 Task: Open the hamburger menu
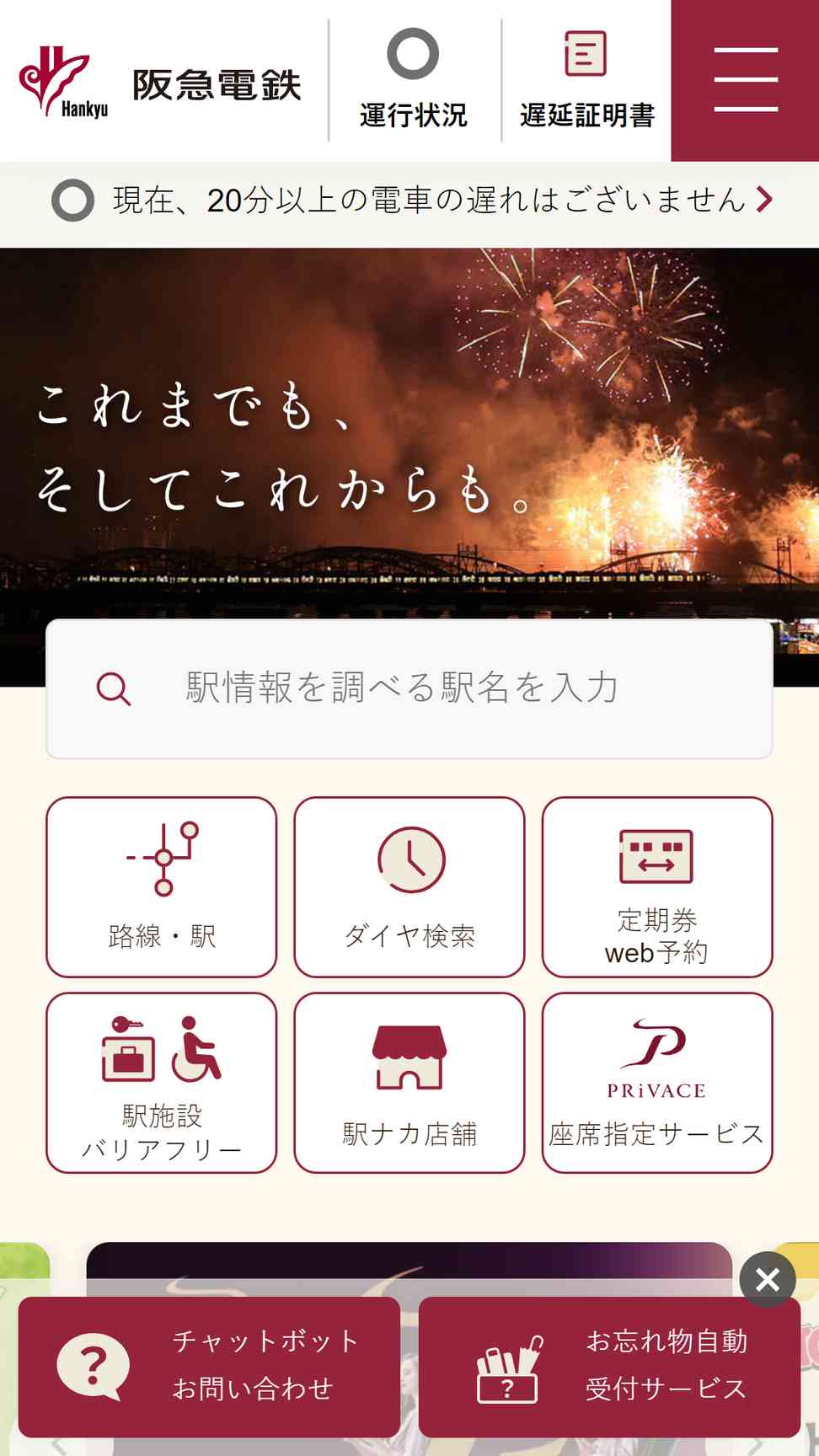coord(745,80)
